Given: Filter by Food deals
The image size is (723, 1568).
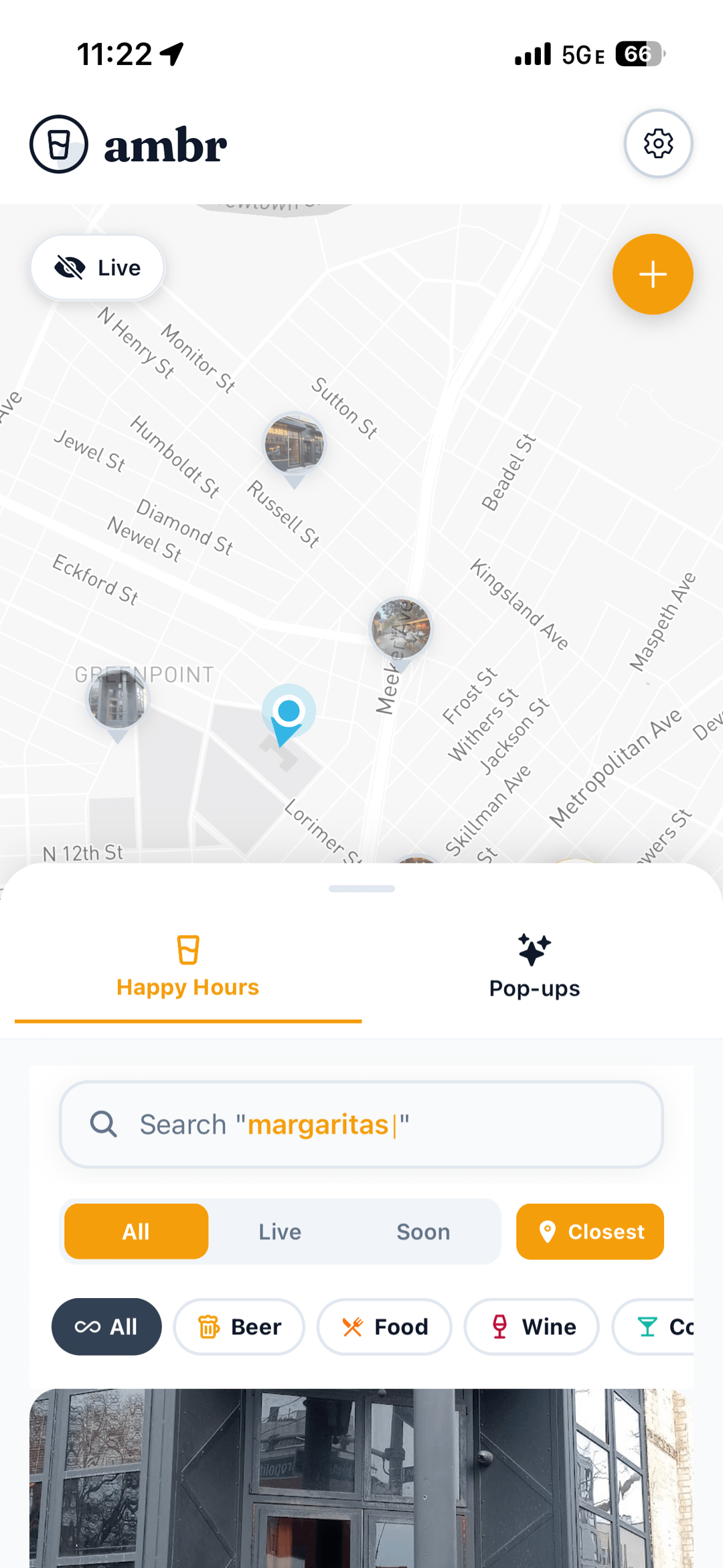Looking at the screenshot, I should click(384, 1327).
